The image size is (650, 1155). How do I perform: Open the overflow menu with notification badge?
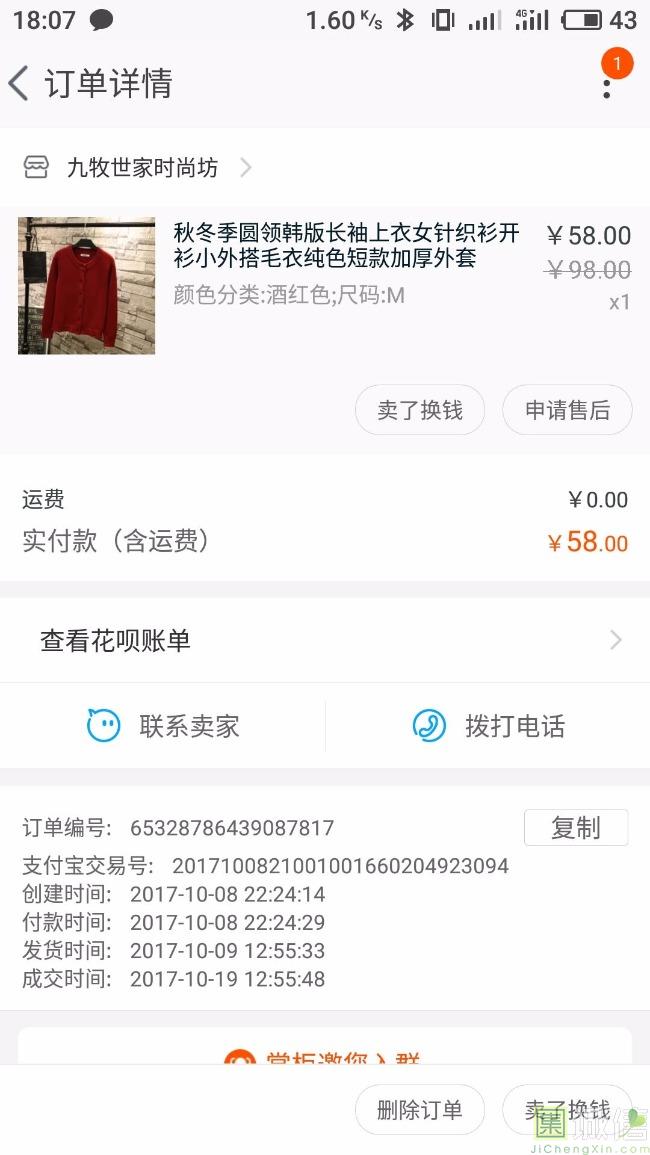click(606, 83)
